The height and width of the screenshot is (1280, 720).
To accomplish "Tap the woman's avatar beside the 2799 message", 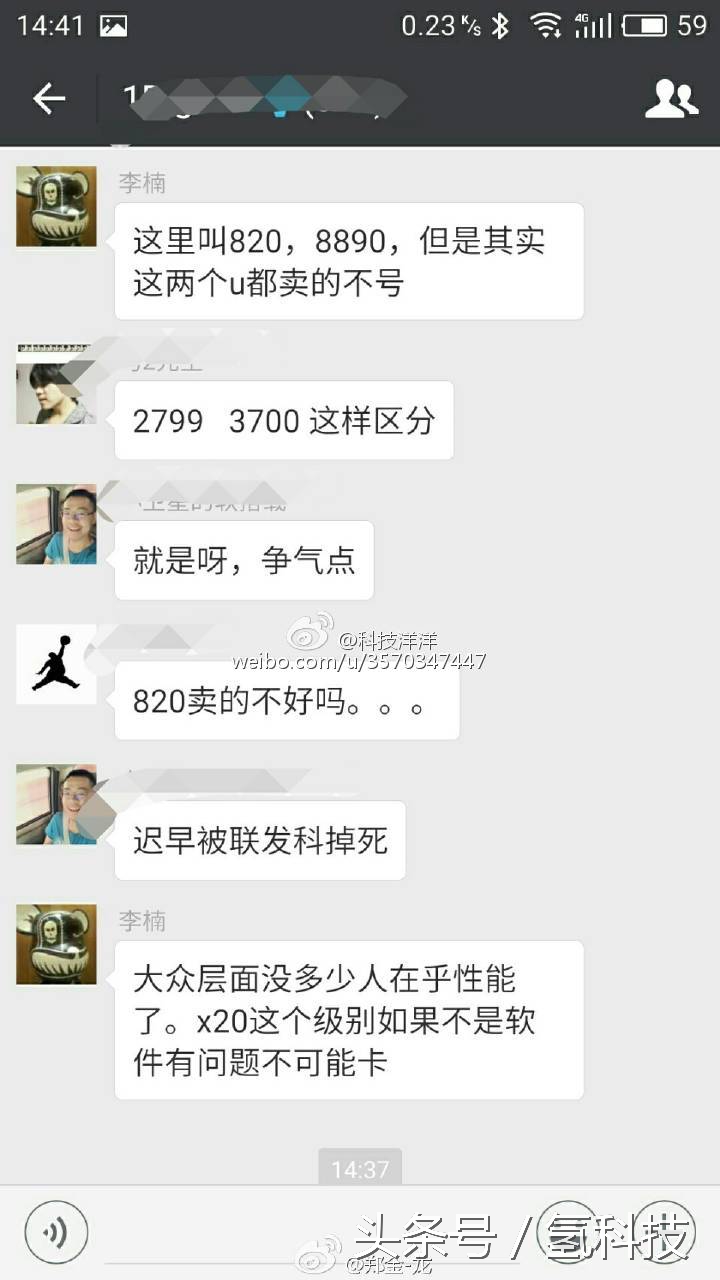I will click(55, 385).
